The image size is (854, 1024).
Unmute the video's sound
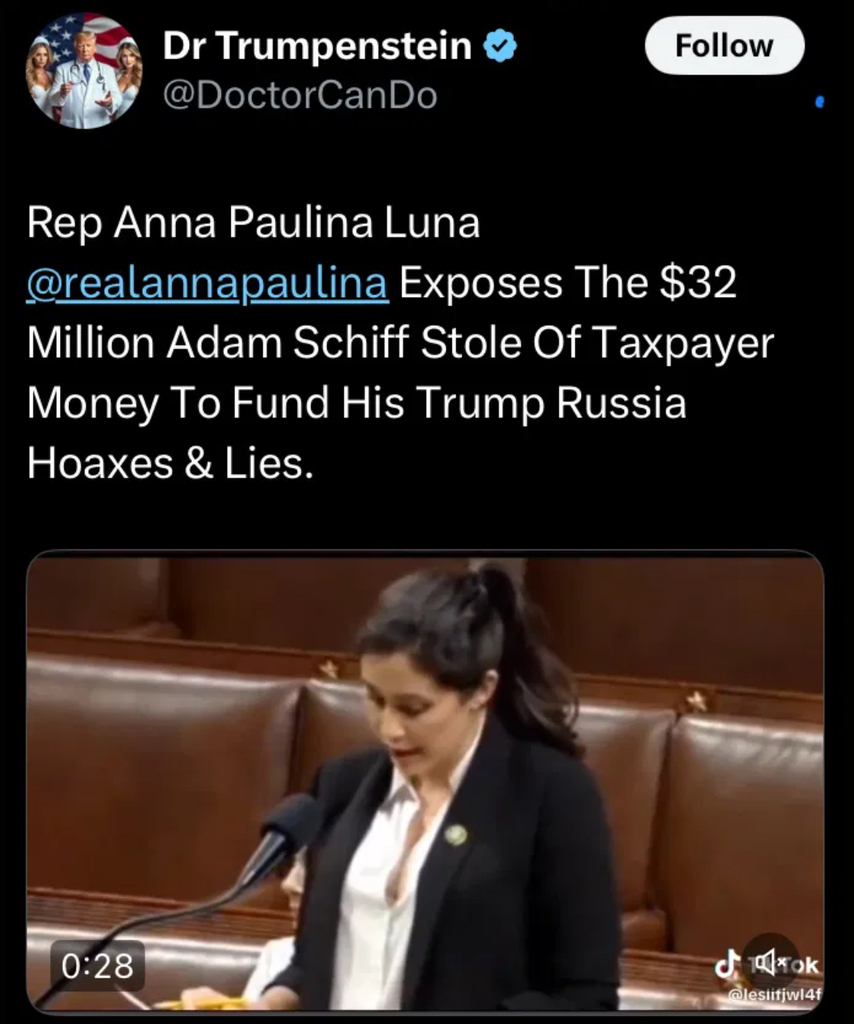tap(769, 963)
